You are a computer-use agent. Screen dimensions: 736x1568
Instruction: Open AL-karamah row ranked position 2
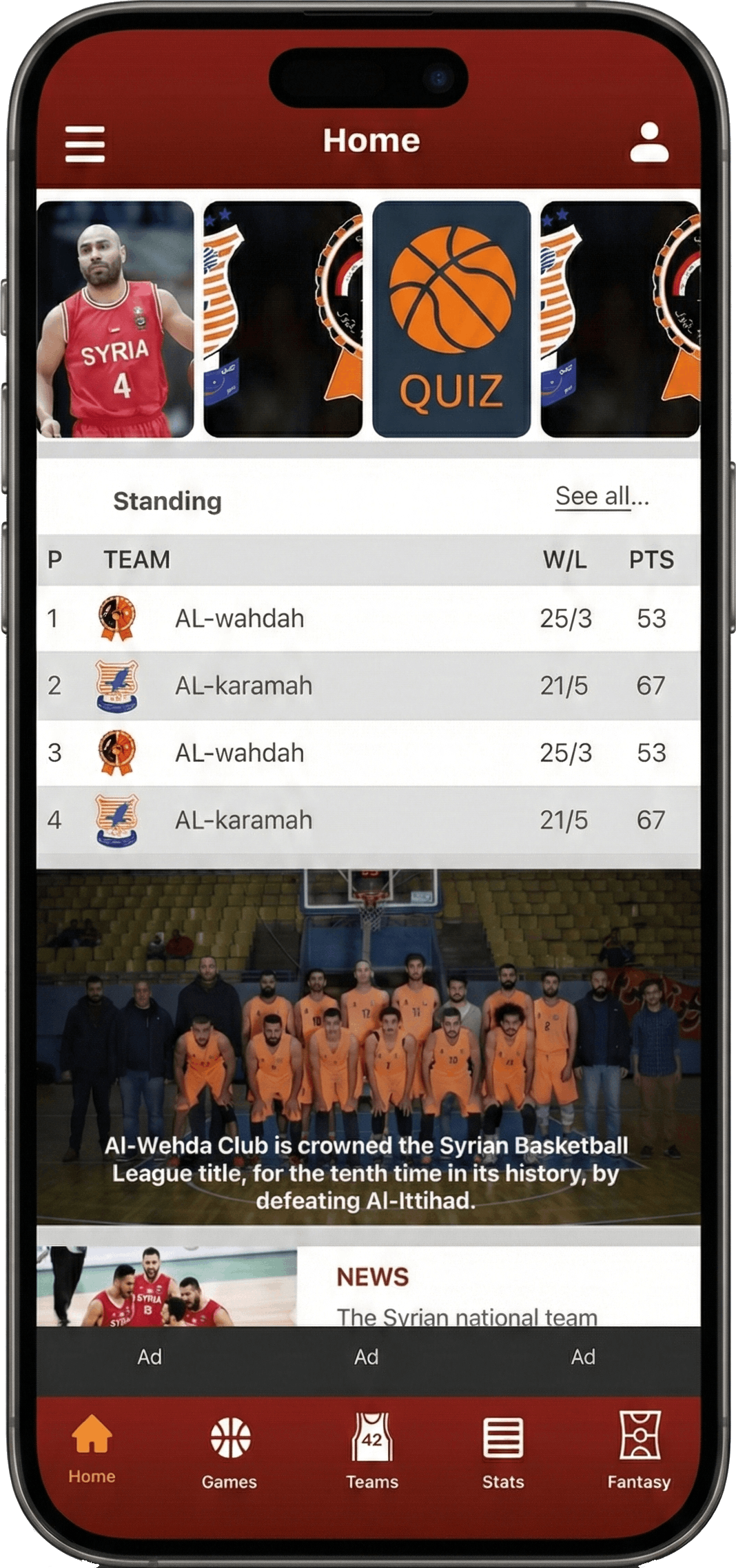368,685
